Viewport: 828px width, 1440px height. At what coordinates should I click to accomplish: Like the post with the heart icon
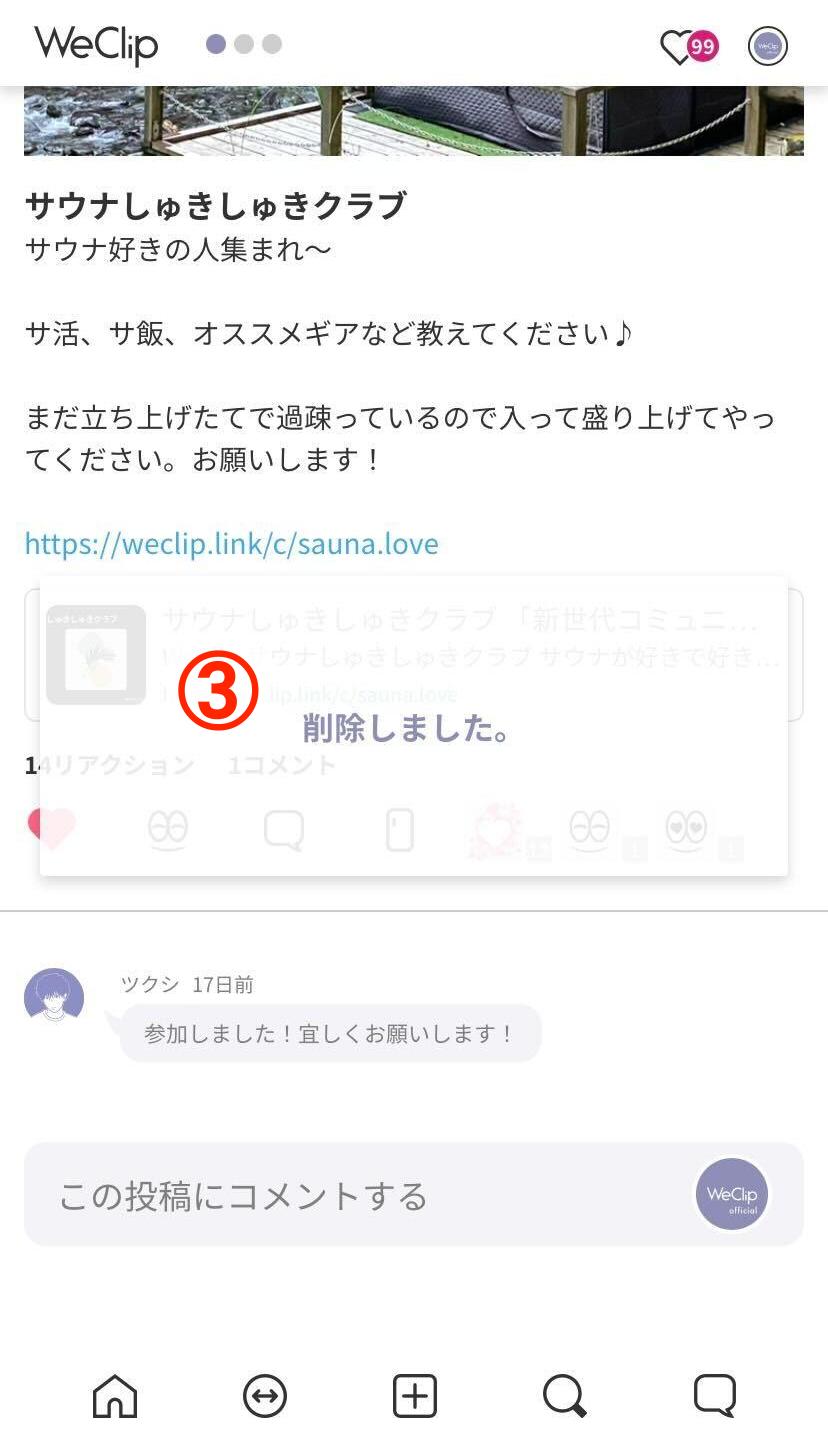[51, 829]
